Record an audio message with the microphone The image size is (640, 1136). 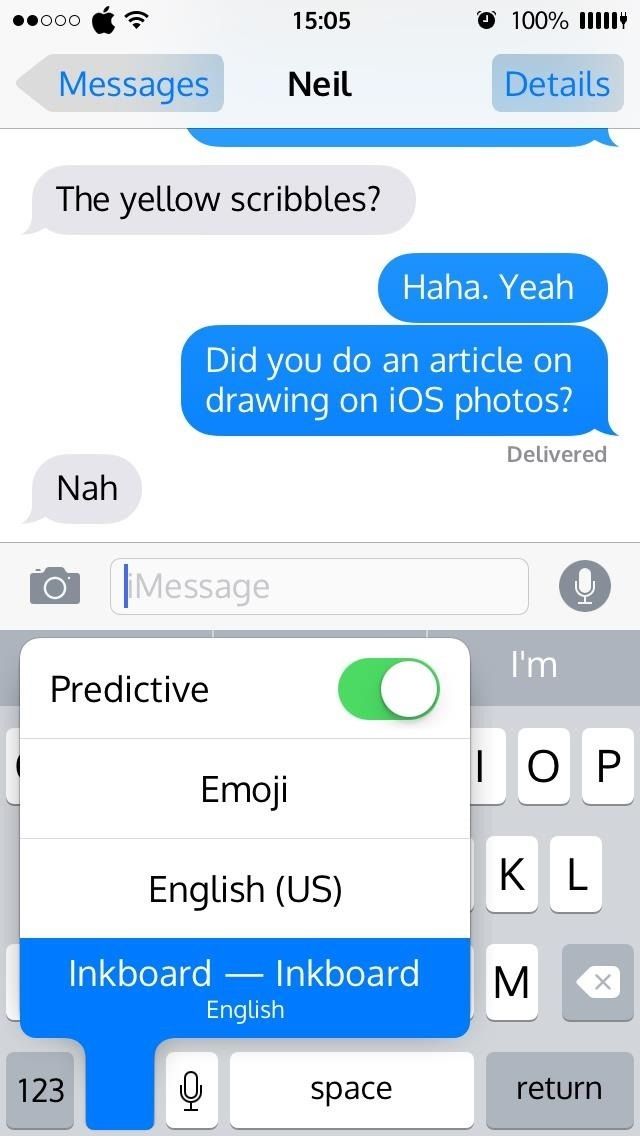tap(585, 586)
